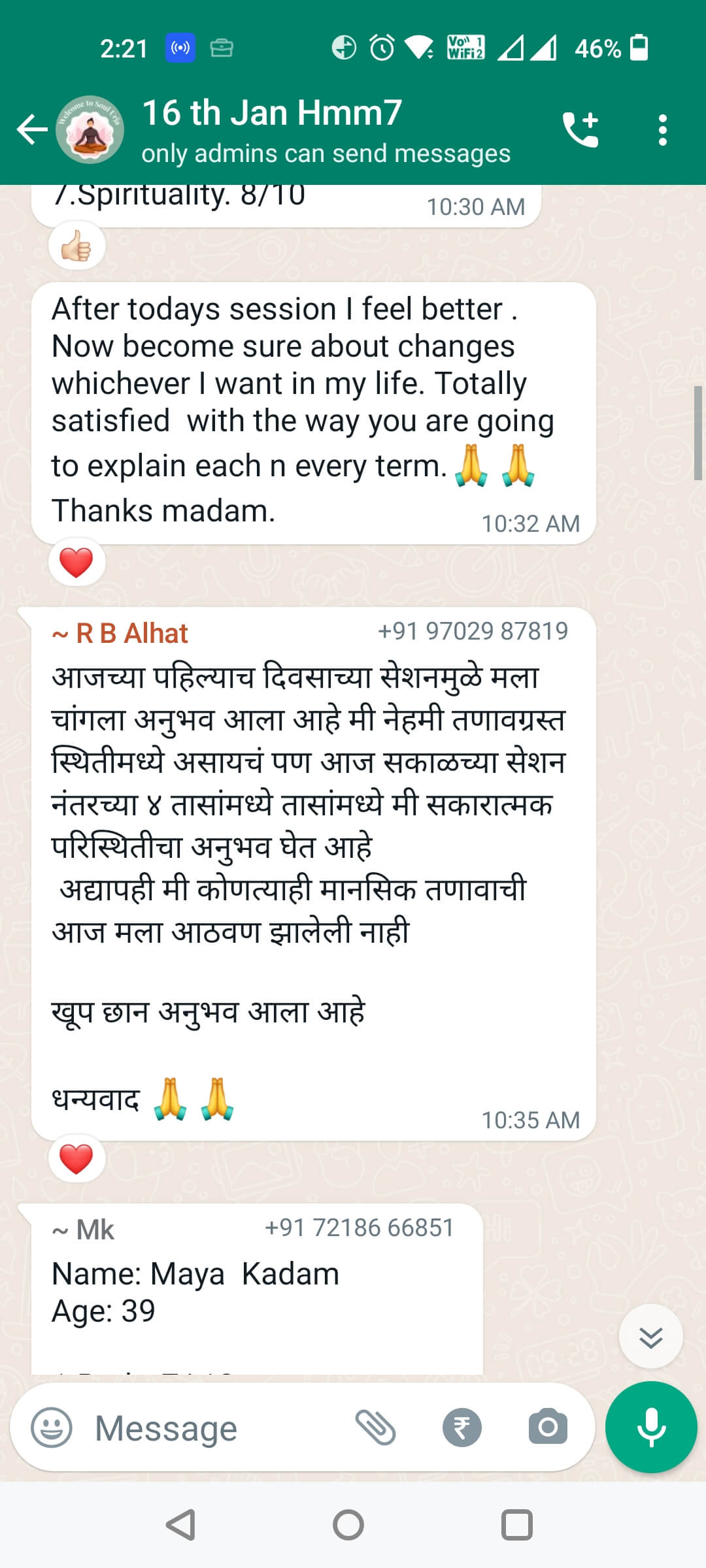Open the camera from the message bar

pos(548,1427)
